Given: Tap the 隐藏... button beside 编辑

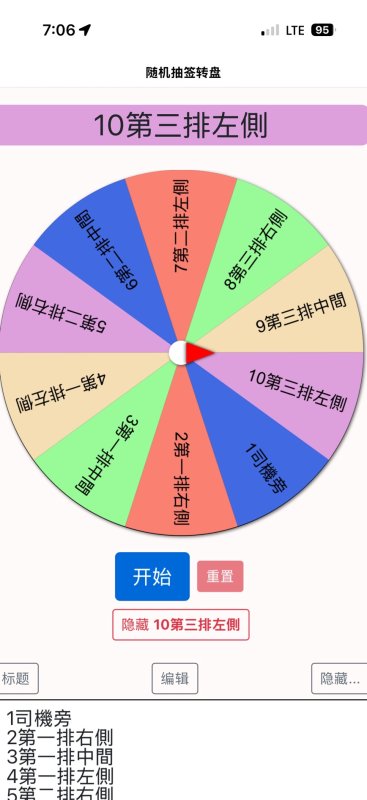Looking at the screenshot, I should tap(339, 679).
